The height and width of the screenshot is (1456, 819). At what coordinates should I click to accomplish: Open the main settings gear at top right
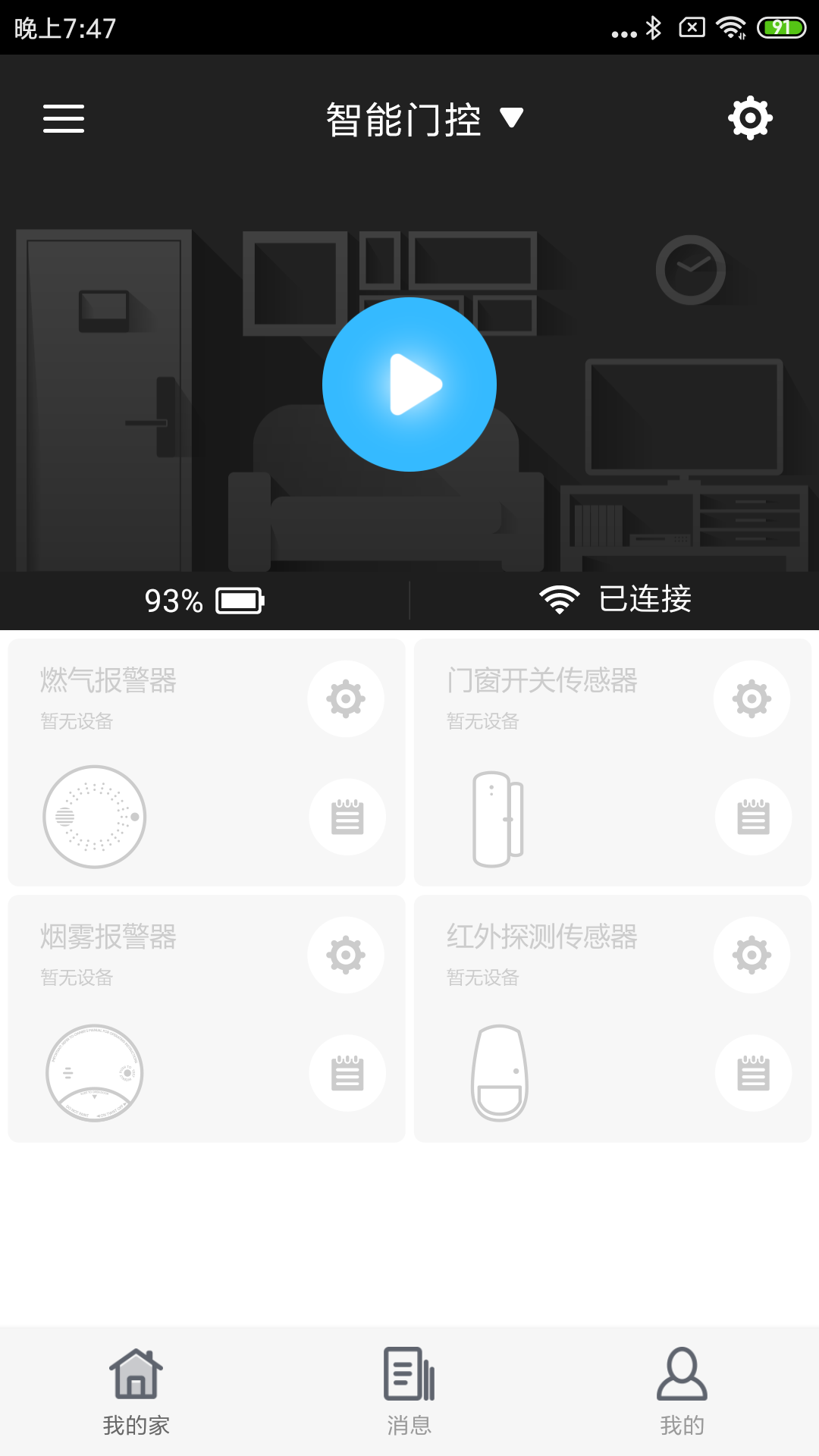tap(750, 118)
